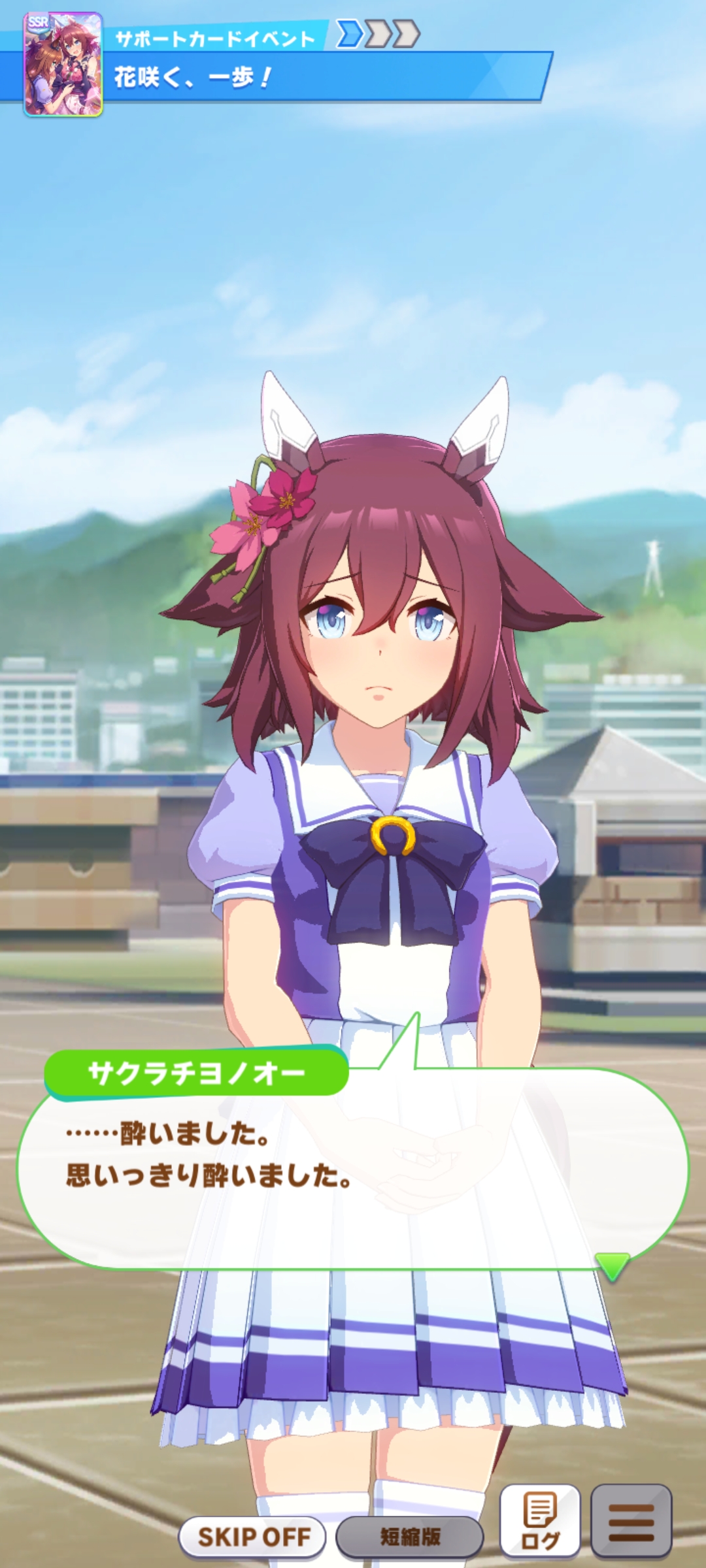Viewport: 706px width, 1568px height.
Task: Open the hamburger menu
Action: pyautogui.click(x=631, y=1520)
